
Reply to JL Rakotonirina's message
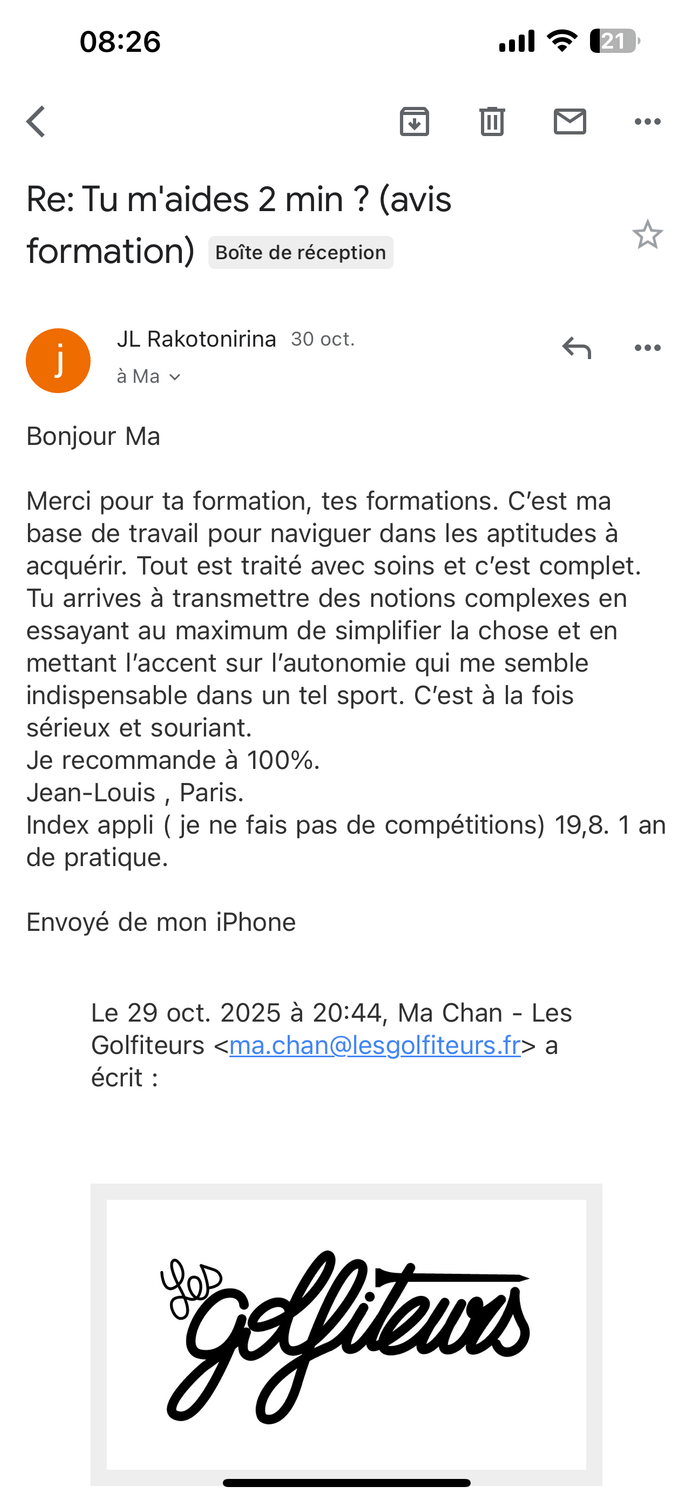tap(577, 348)
